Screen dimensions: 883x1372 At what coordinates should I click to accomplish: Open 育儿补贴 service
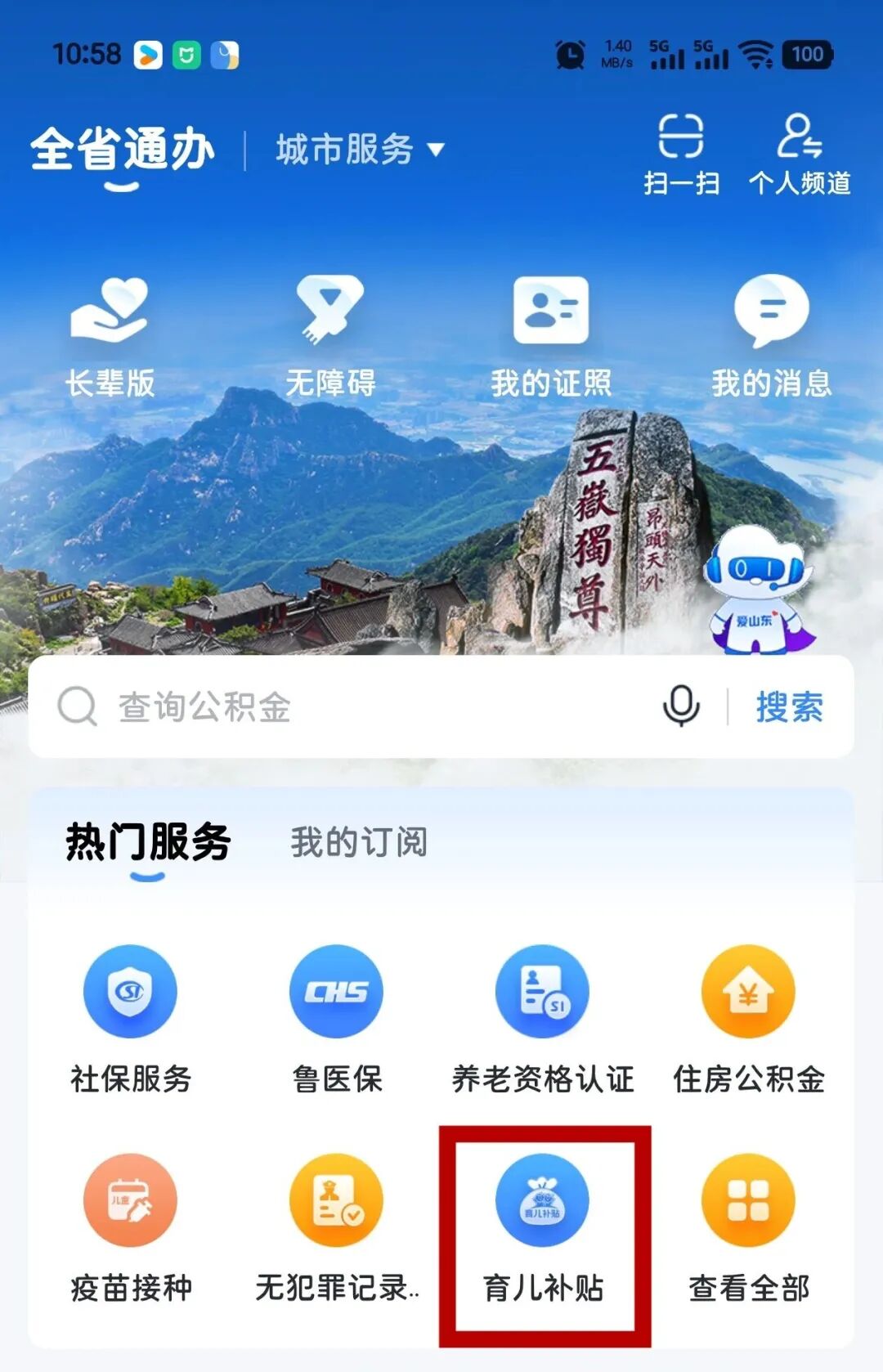pyautogui.click(x=543, y=1226)
